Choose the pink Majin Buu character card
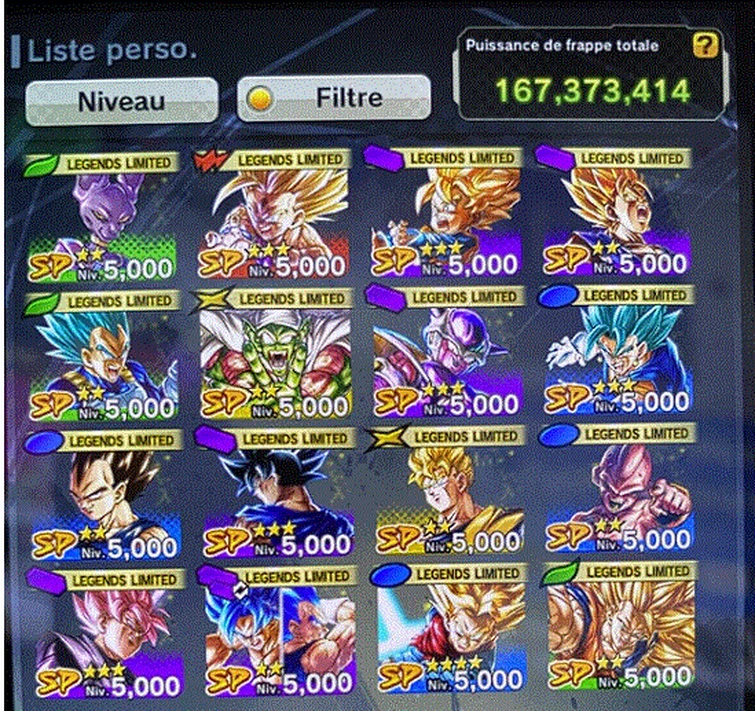 (x=616, y=495)
